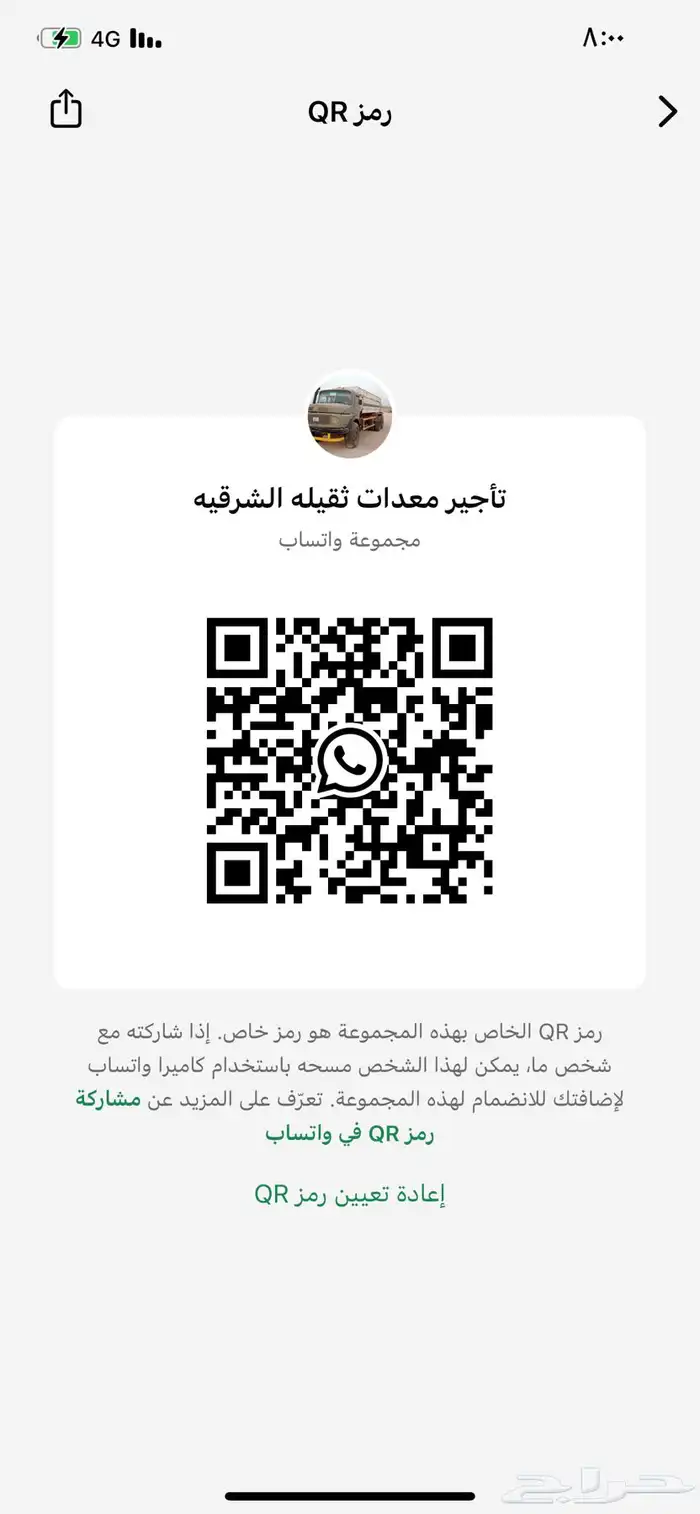Tap the reset QR code link

coord(349,1193)
